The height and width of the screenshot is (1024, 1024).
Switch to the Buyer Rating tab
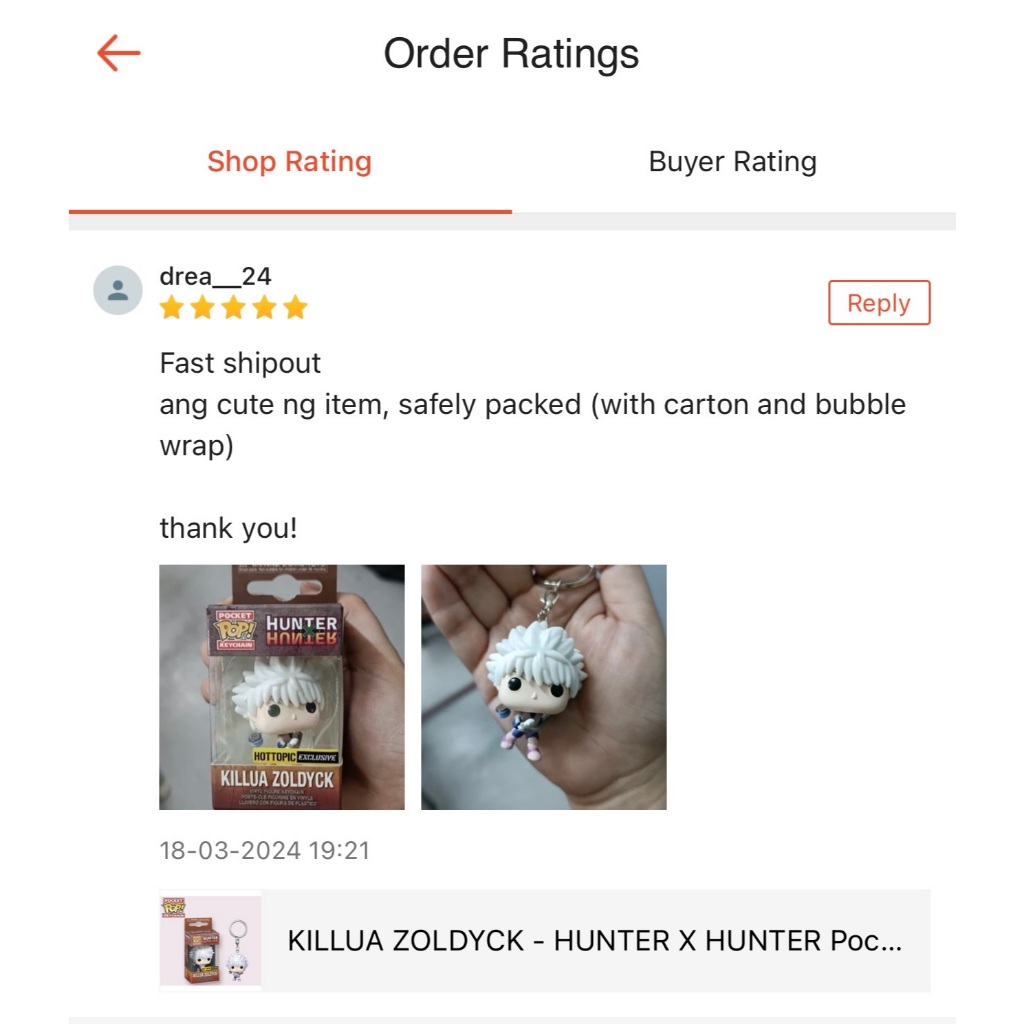click(x=733, y=161)
